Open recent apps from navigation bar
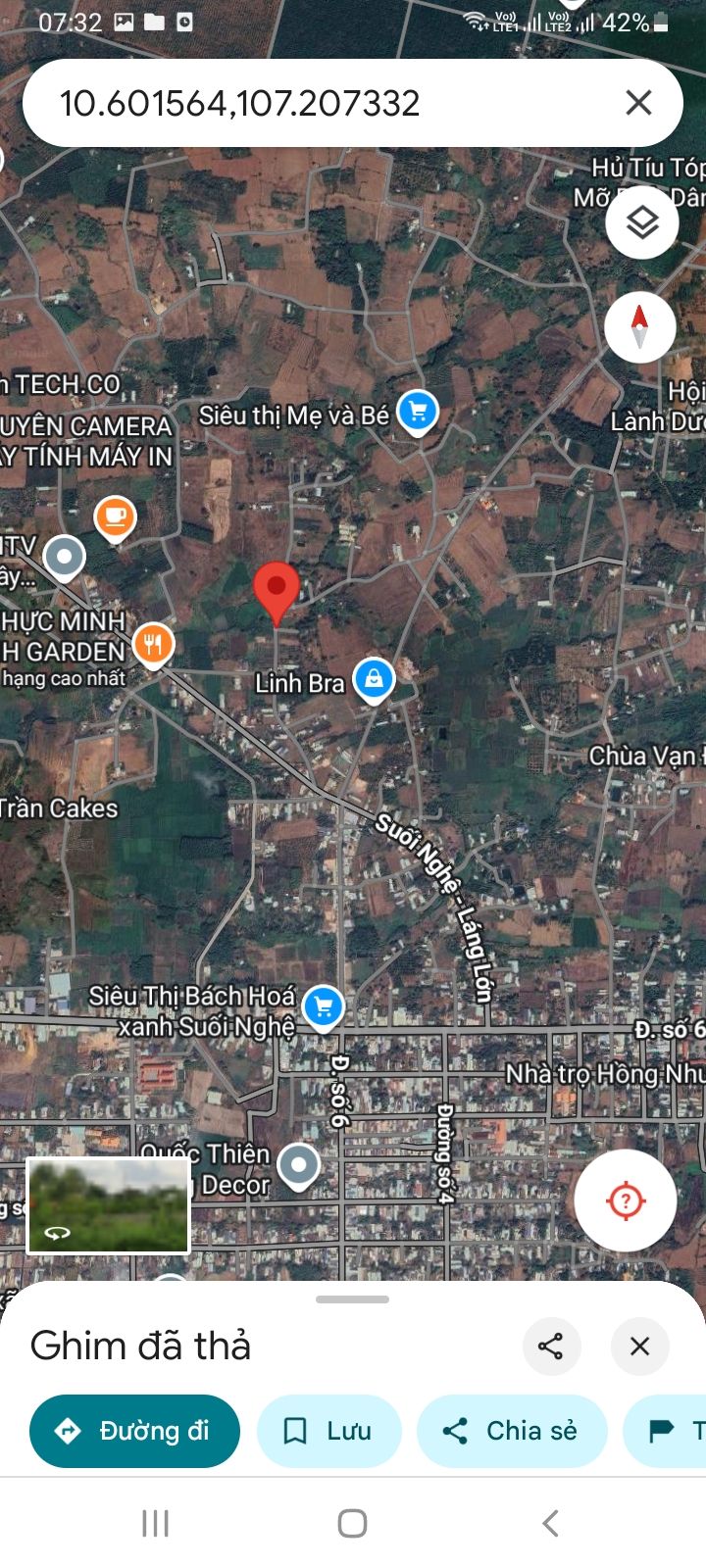The image size is (706, 1568). coord(155,1523)
